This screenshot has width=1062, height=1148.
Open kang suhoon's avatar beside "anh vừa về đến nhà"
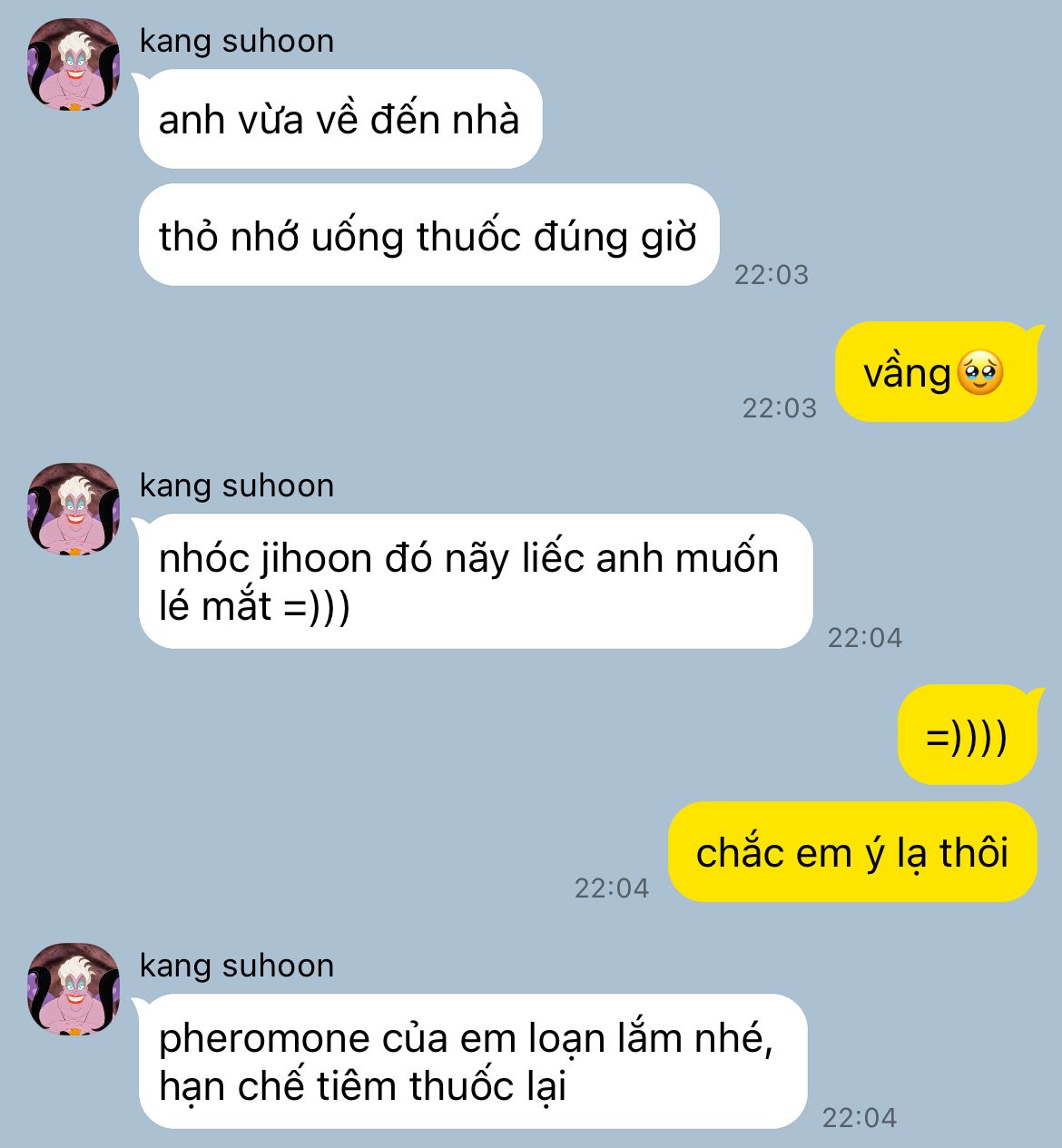(x=74, y=65)
